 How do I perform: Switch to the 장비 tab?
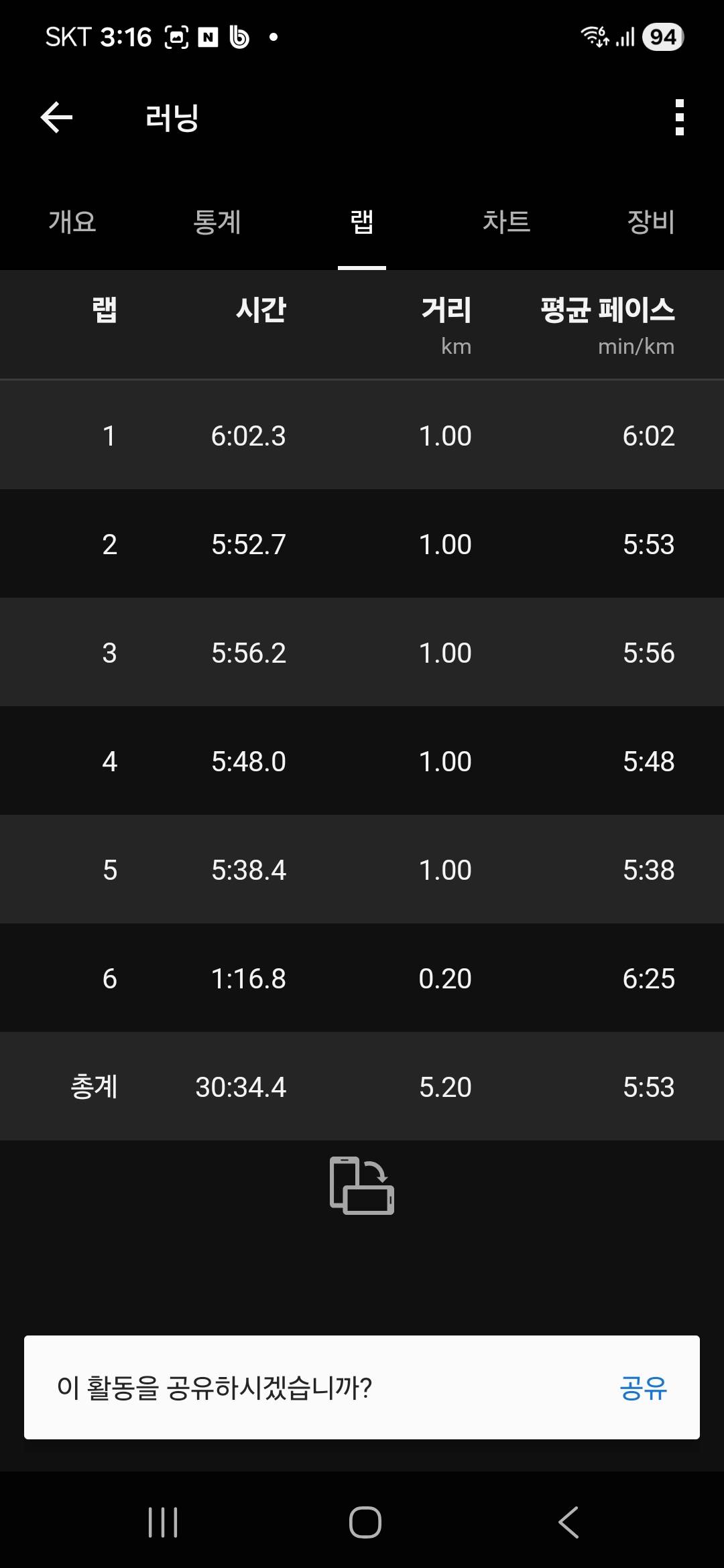[x=651, y=222]
